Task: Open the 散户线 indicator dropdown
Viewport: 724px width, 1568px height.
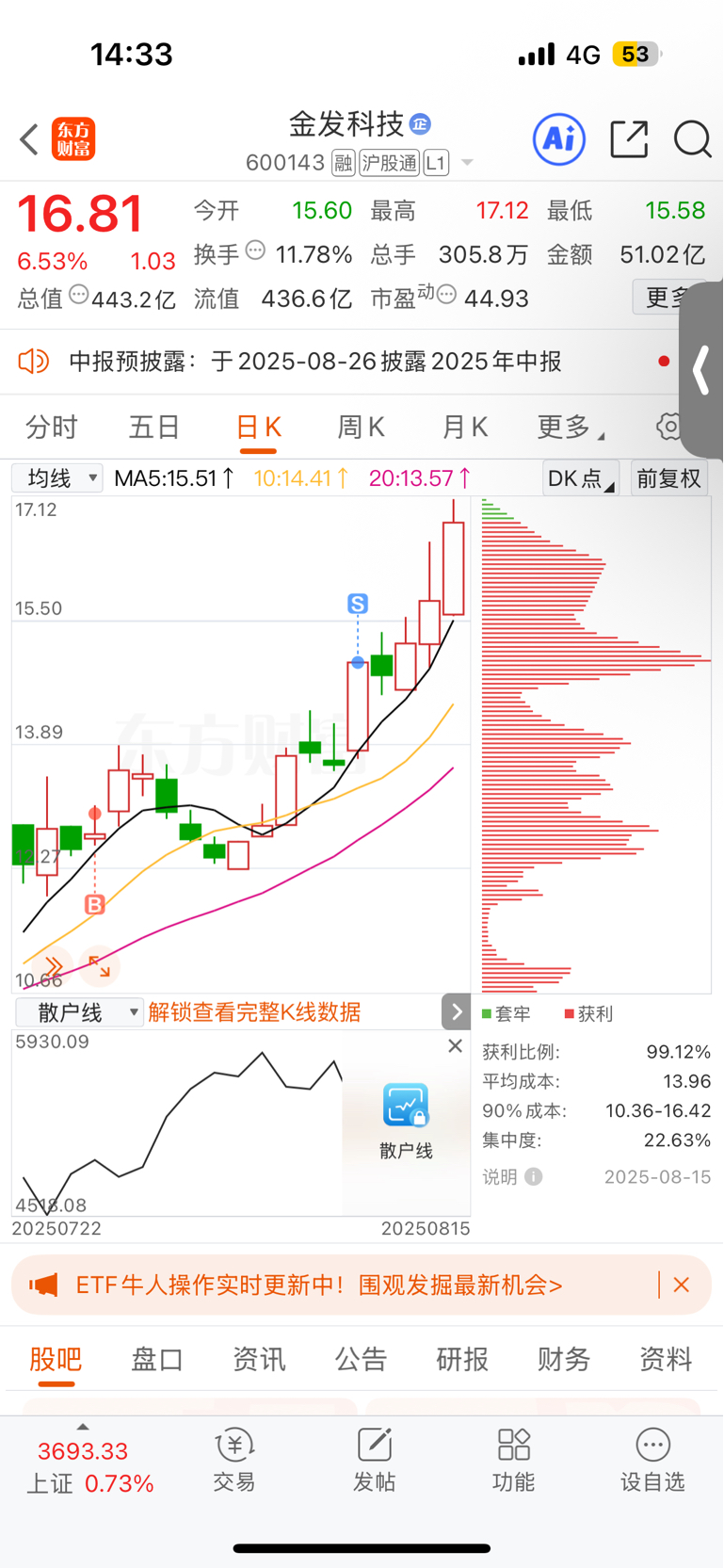Action: coord(80,1012)
